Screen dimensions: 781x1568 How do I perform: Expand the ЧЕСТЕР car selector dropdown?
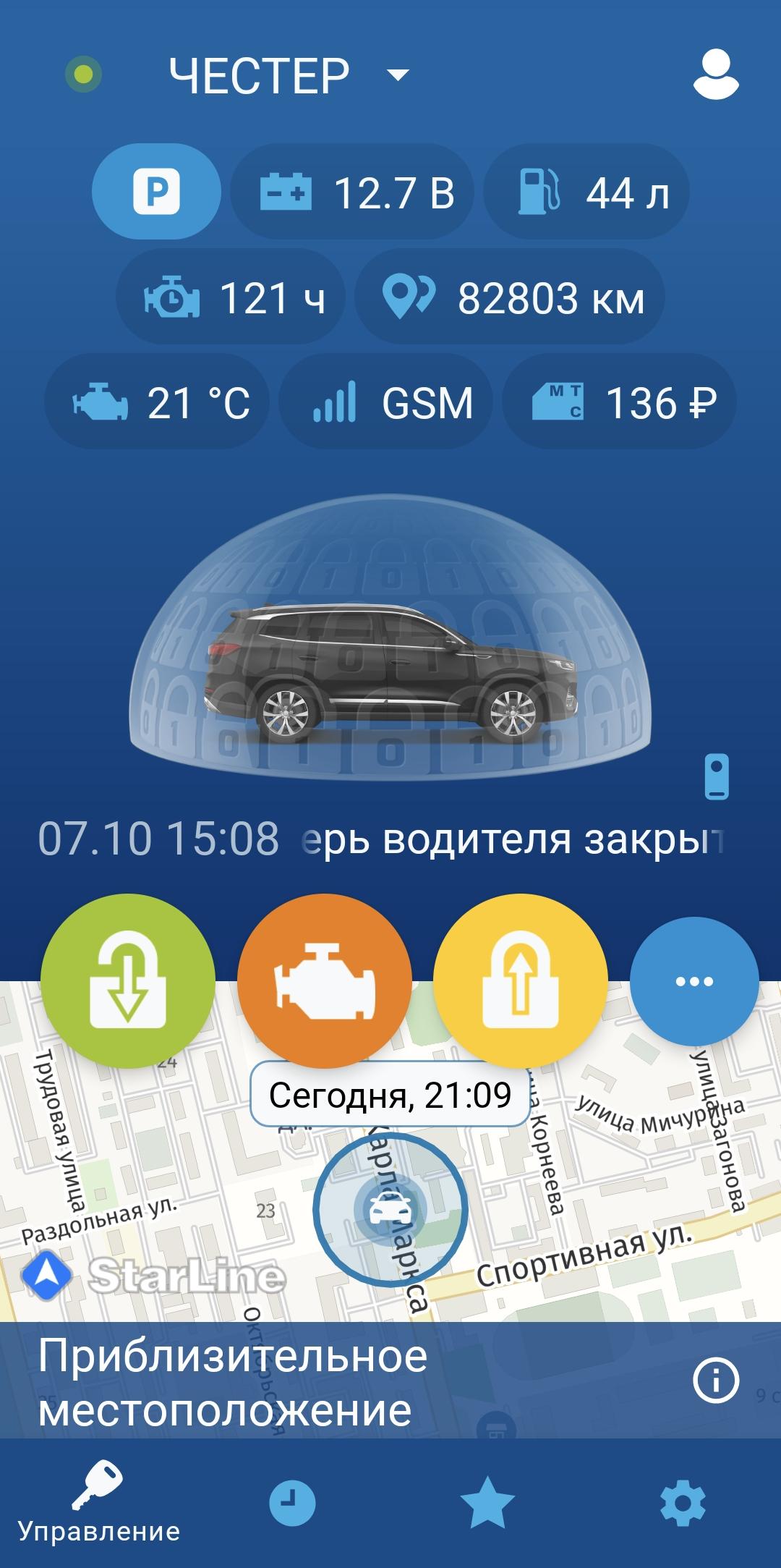[289, 75]
